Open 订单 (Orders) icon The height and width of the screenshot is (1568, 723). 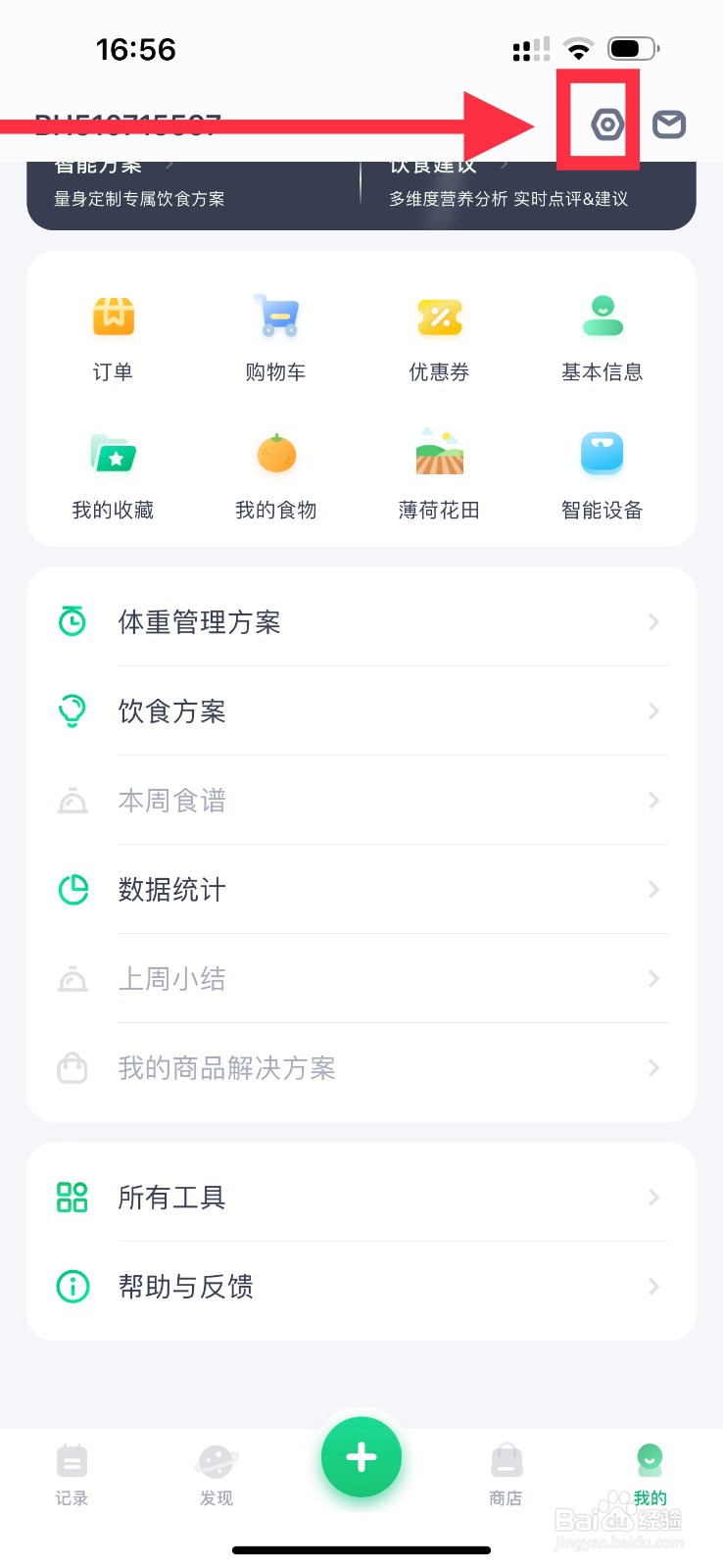click(x=113, y=333)
